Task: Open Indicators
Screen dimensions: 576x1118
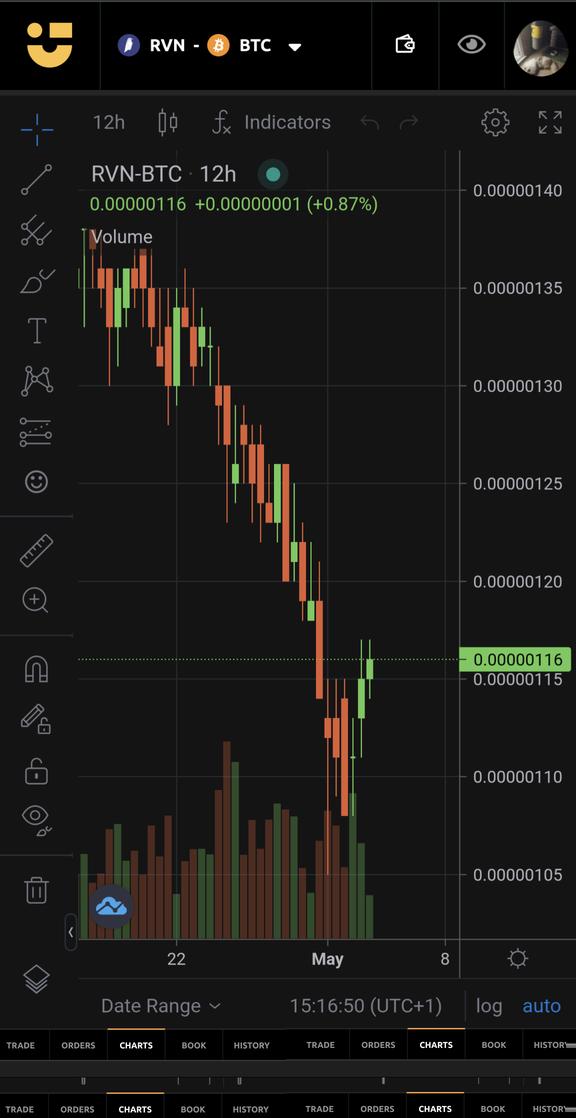Action: coord(272,123)
